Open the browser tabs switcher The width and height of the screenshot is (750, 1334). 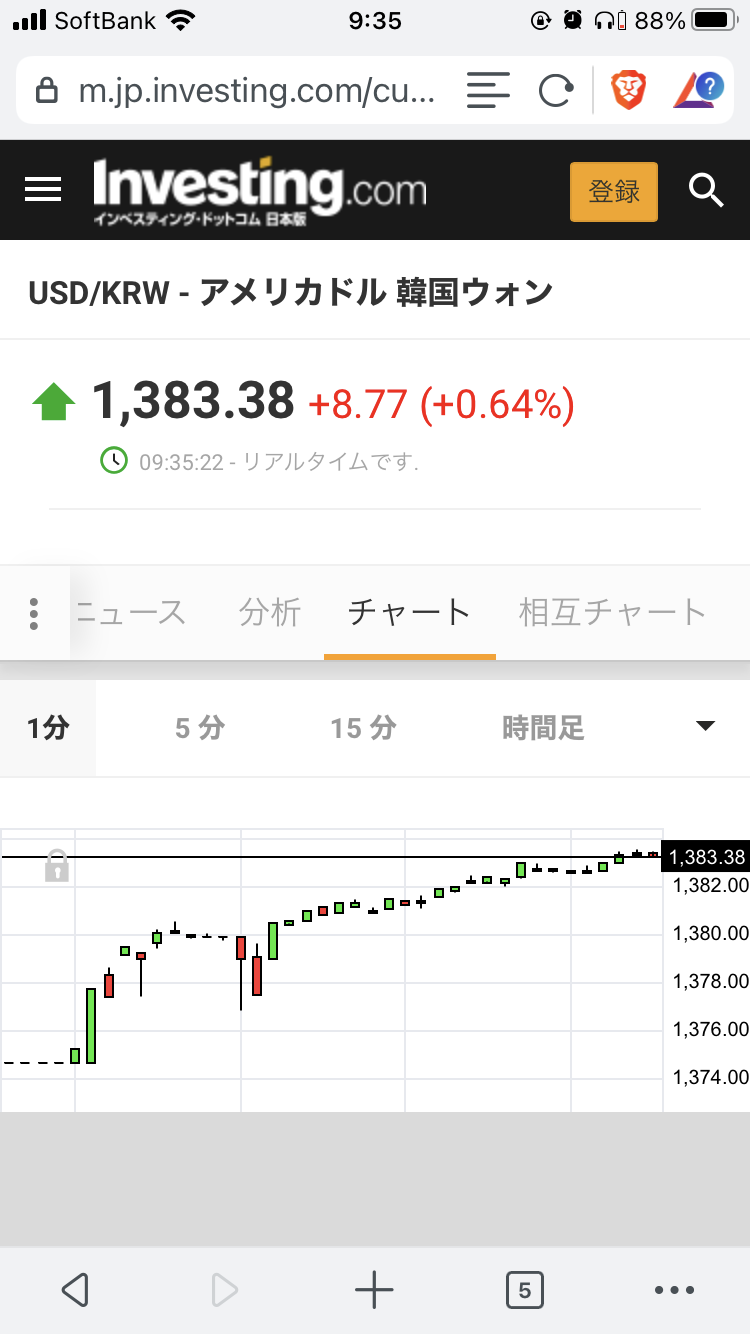tap(524, 1290)
